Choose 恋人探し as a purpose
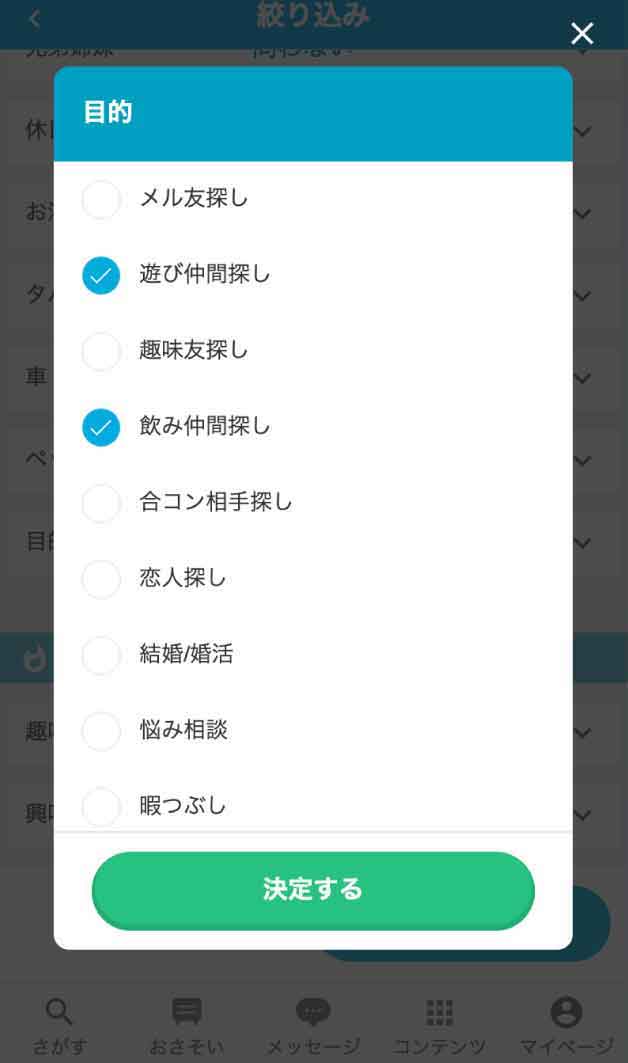The height and width of the screenshot is (1063, 628). (x=101, y=579)
